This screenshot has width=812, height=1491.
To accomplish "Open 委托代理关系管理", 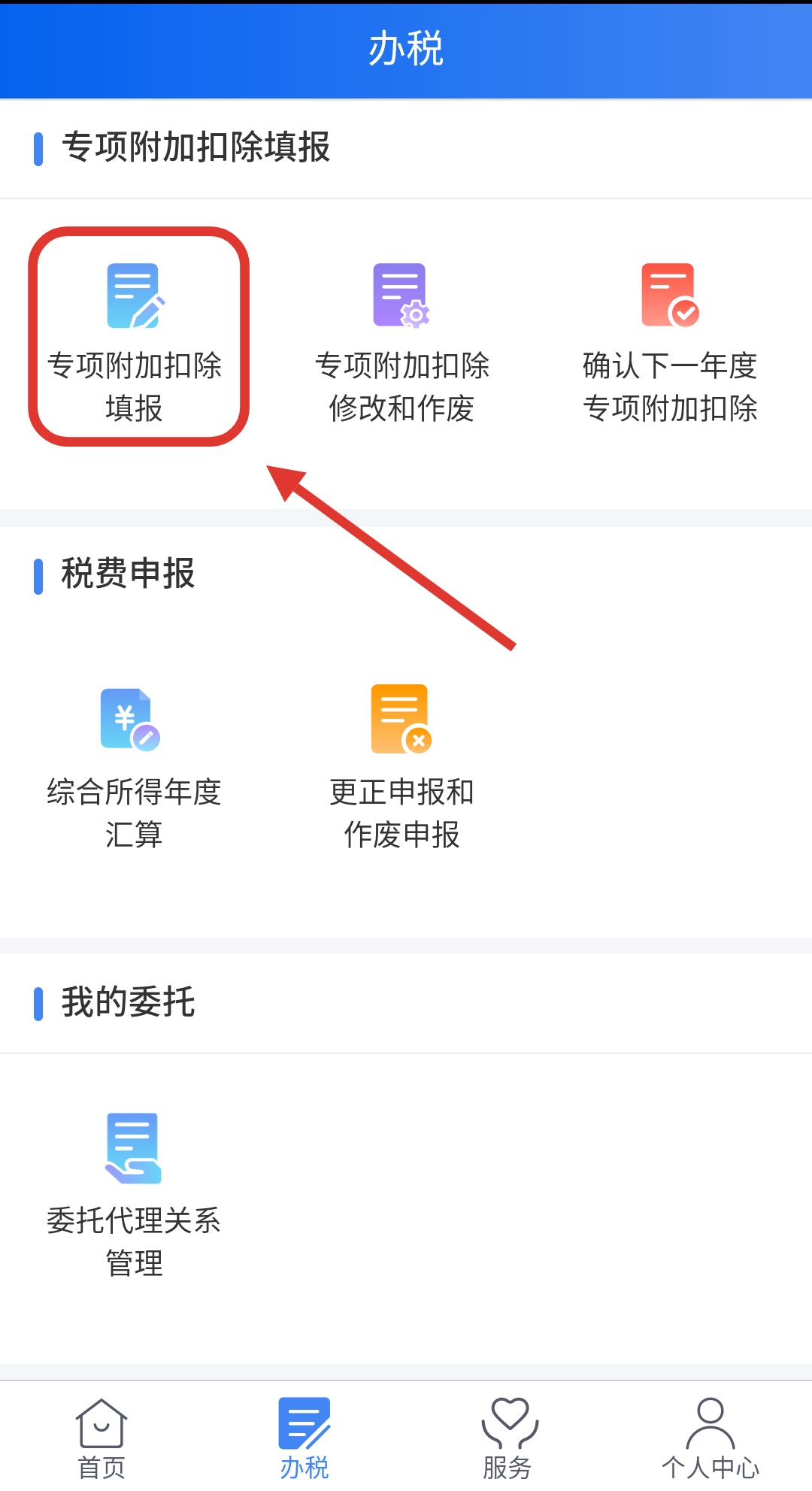I will point(134,1194).
